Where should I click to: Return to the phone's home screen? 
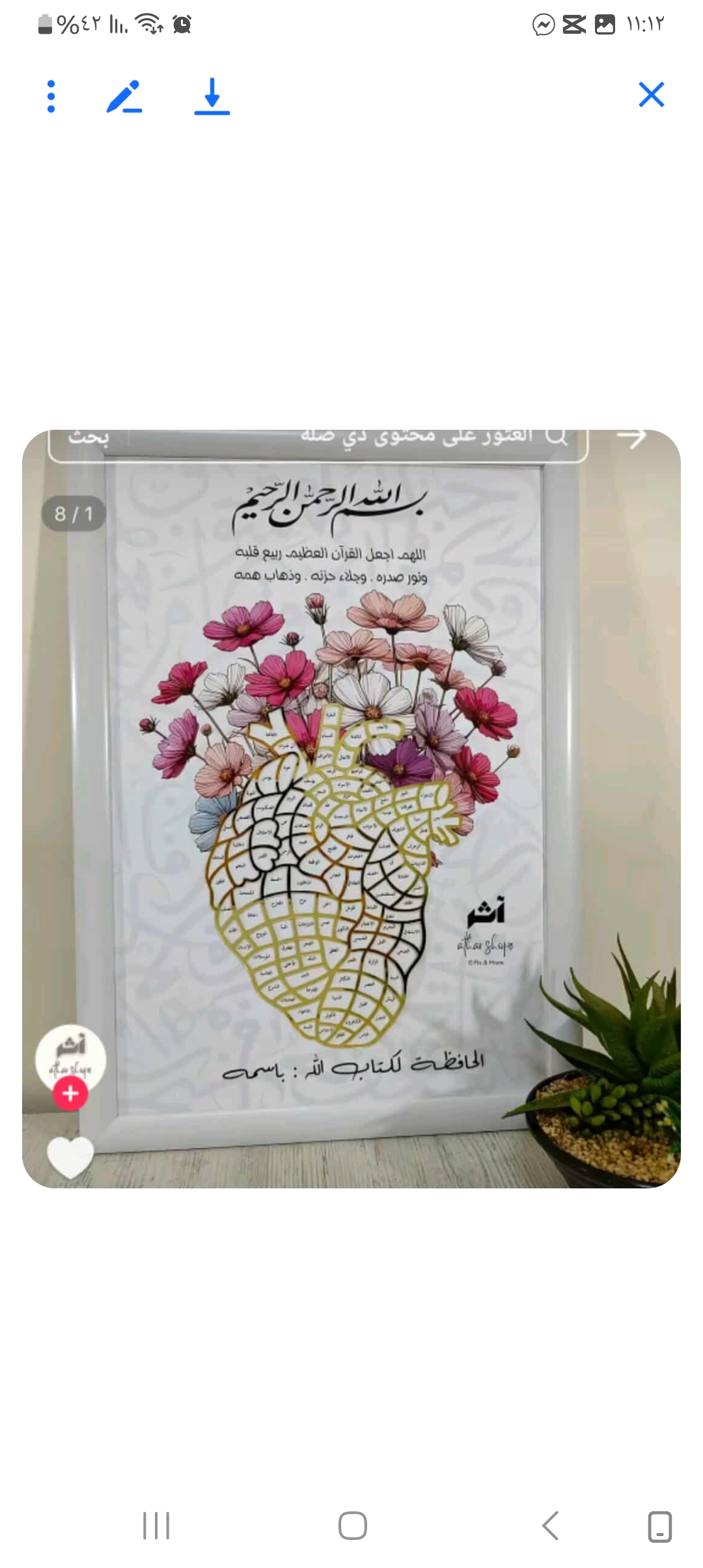(352, 1525)
